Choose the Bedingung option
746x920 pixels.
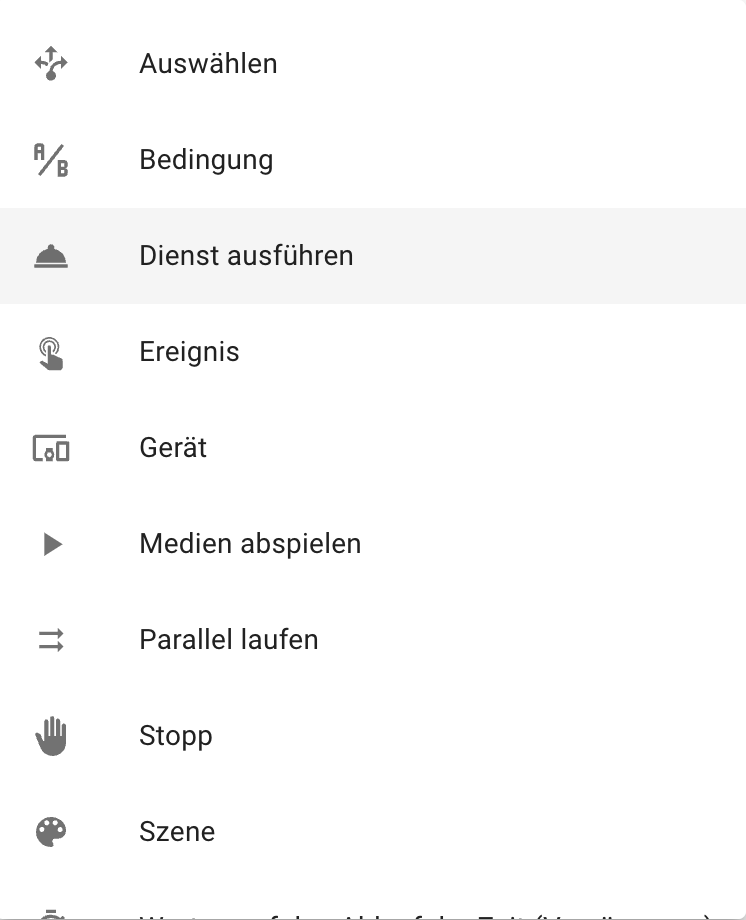[206, 160]
